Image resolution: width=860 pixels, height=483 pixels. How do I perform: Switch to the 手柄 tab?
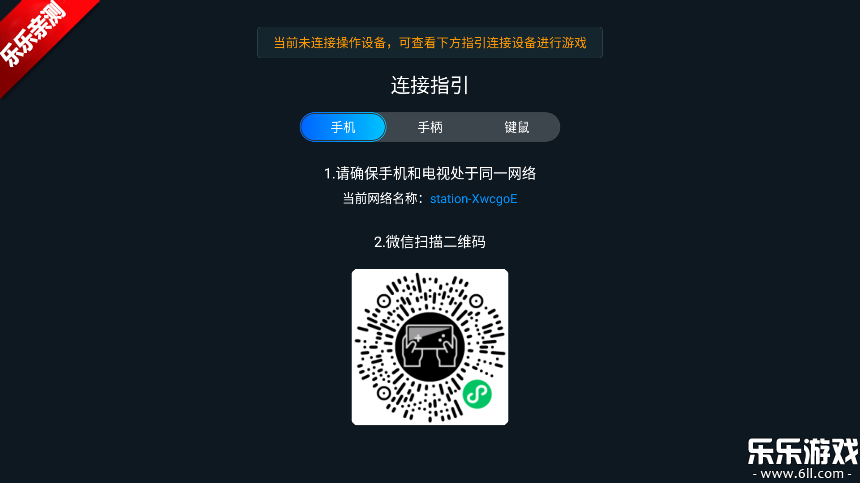coord(430,127)
